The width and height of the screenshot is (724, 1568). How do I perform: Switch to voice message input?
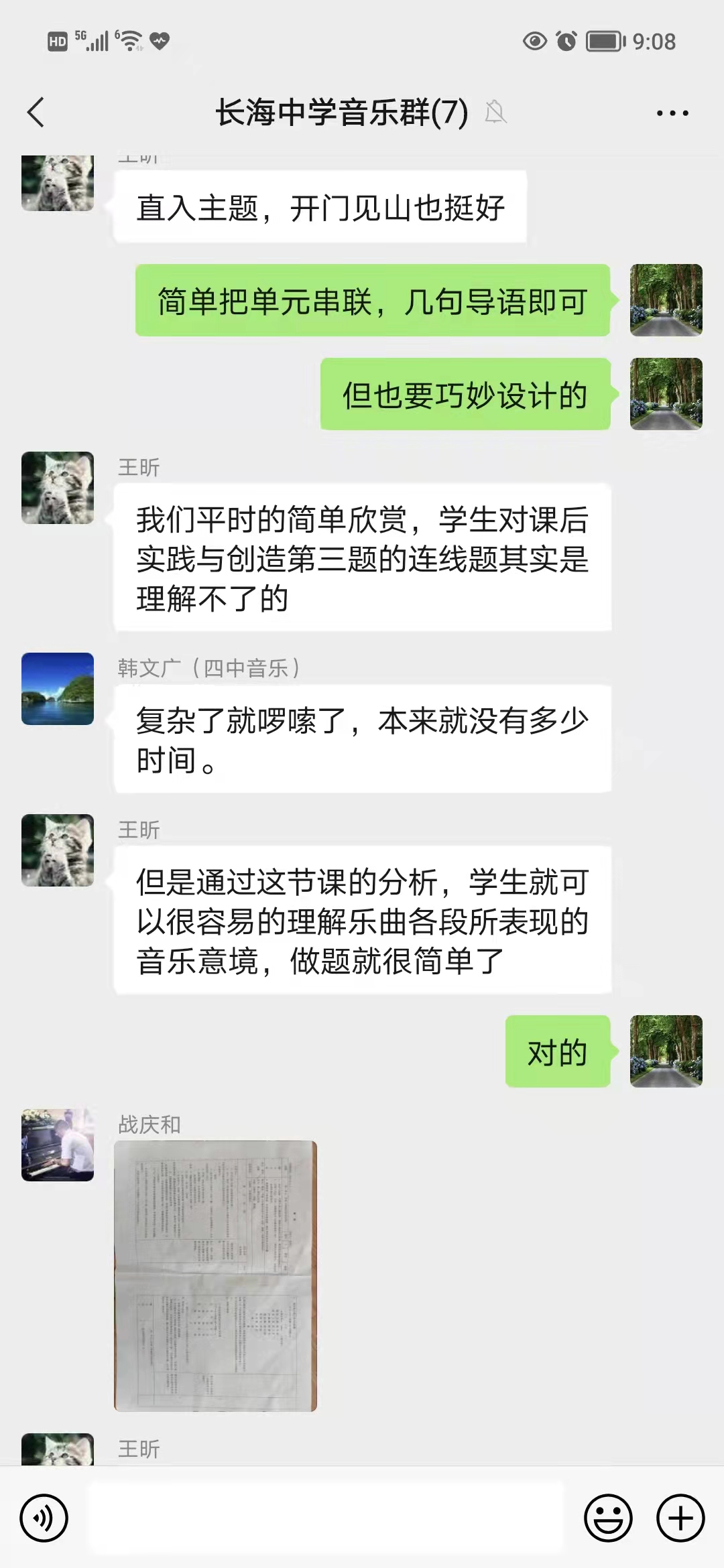(x=44, y=1518)
